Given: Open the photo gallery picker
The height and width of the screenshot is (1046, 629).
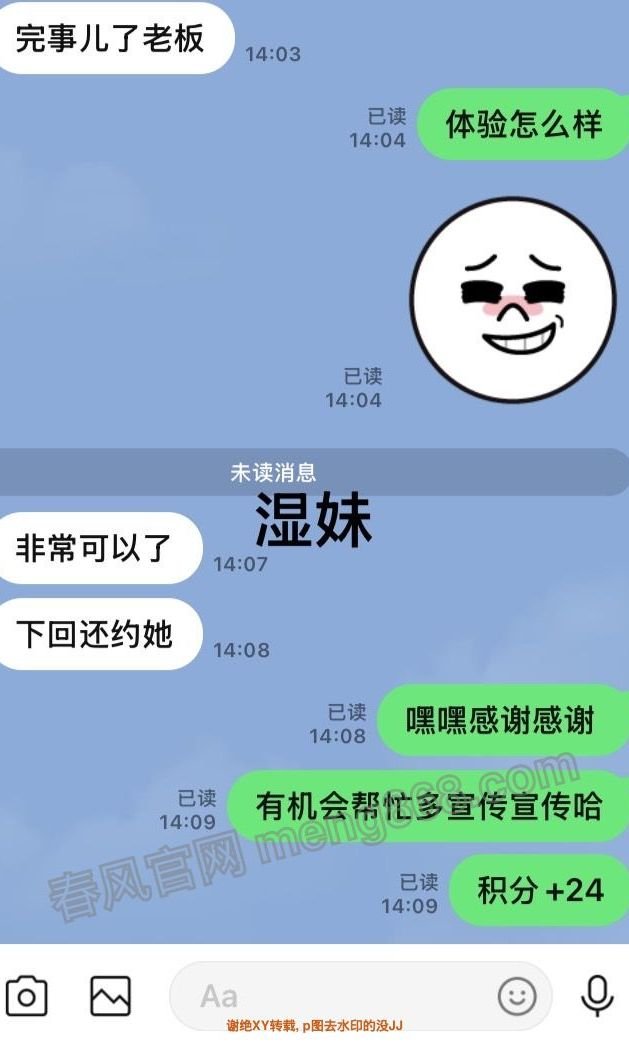Looking at the screenshot, I should (110, 996).
